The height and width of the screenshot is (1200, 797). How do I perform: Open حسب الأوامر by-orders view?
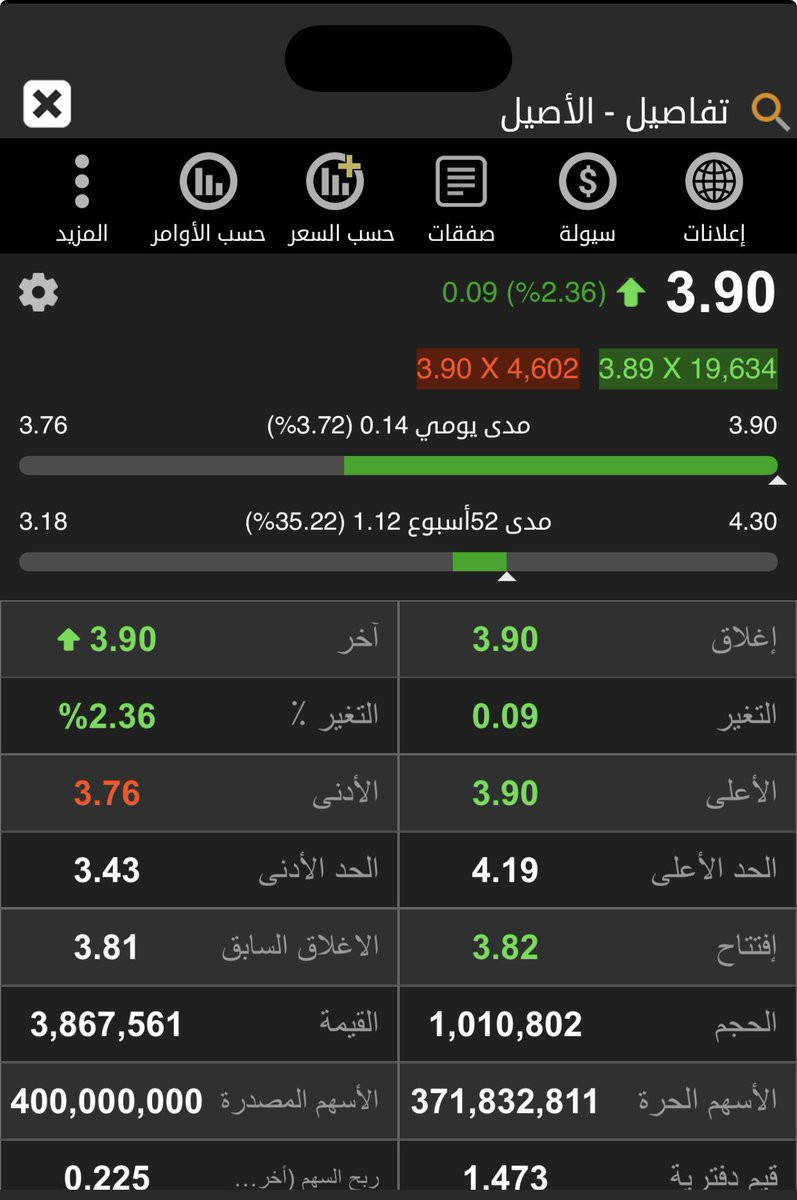(x=208, y=198)
